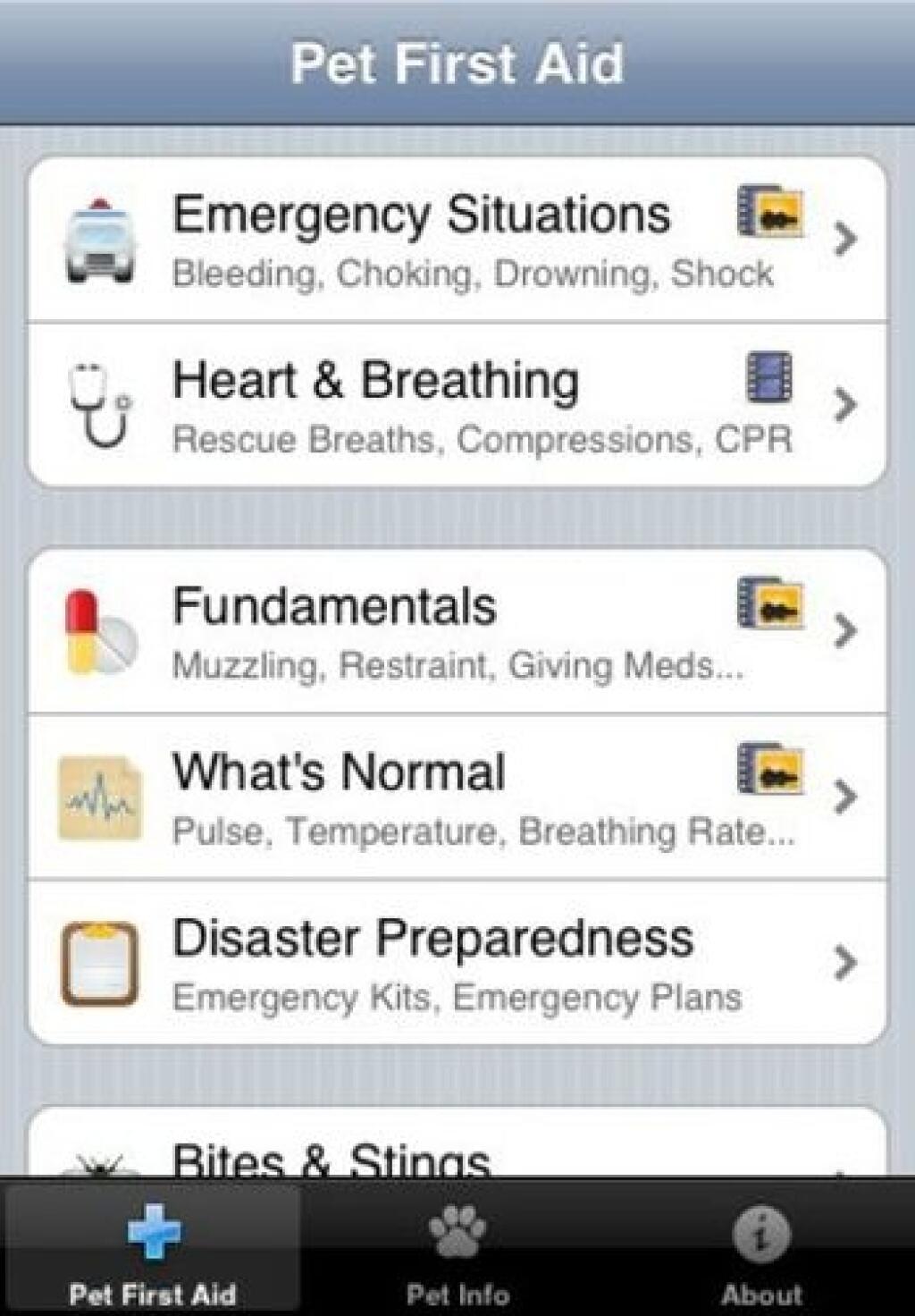Select the Pet First Aid tab

(x=152, y=1252)
